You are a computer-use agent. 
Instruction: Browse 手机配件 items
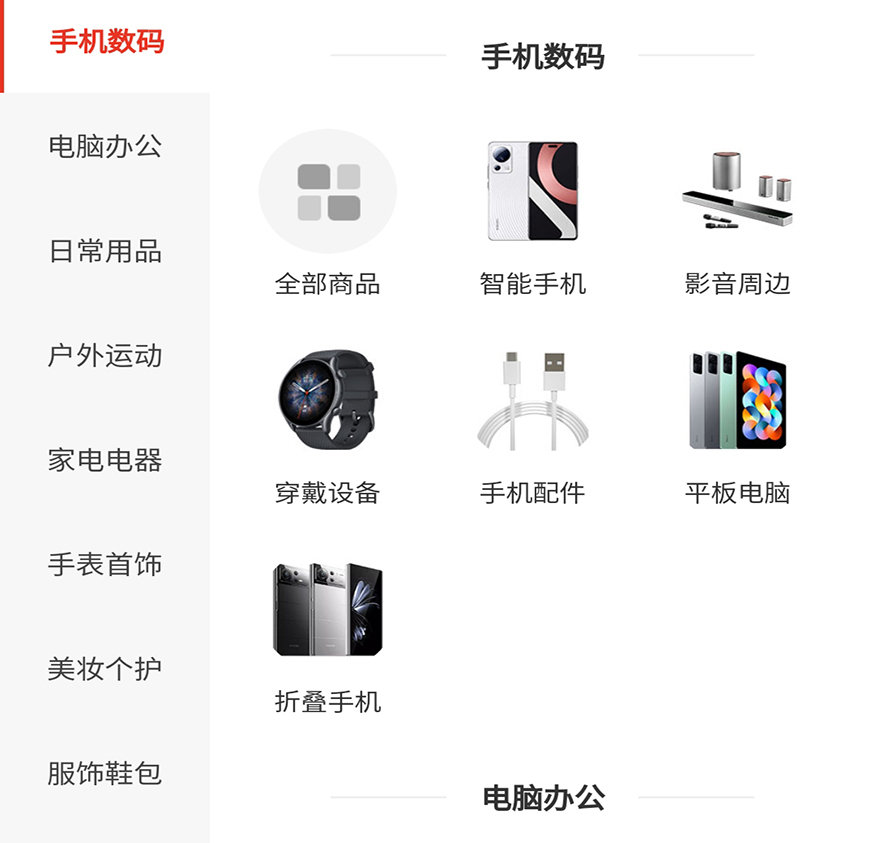[533, 422]
